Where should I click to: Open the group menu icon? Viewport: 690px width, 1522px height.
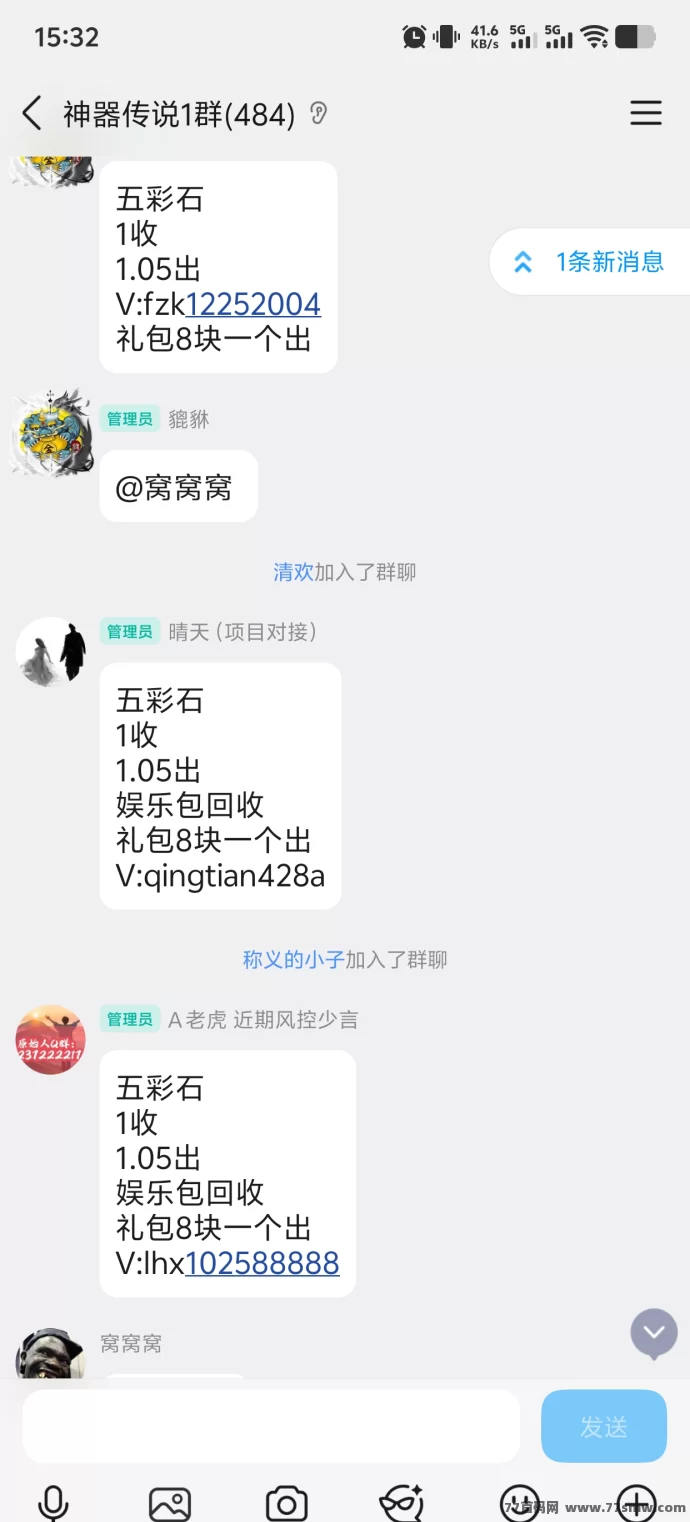coord(646,113)
